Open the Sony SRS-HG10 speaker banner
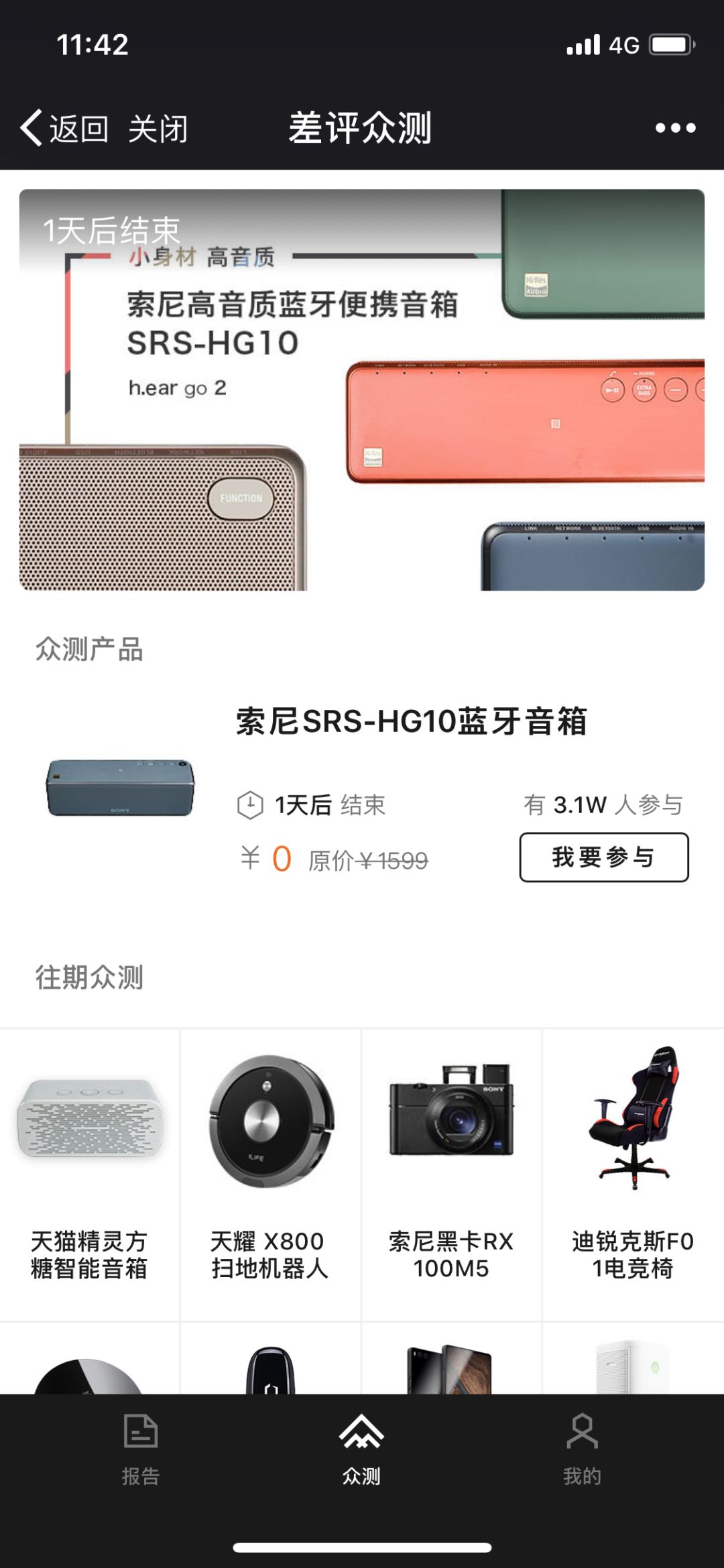Screen dimensions: 724x1568 pos(362,389)
